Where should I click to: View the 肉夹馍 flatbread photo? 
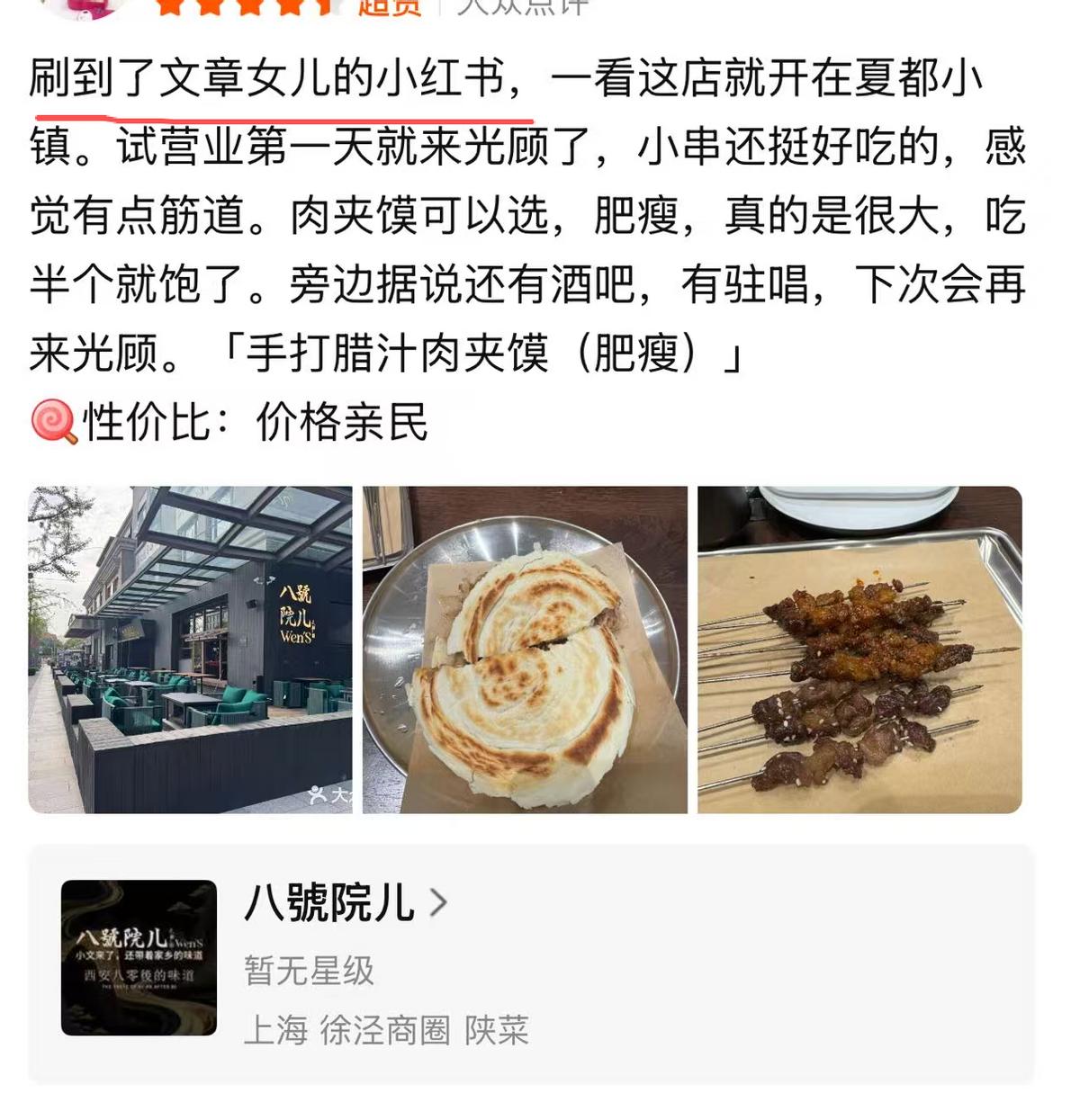pos(525,650)
